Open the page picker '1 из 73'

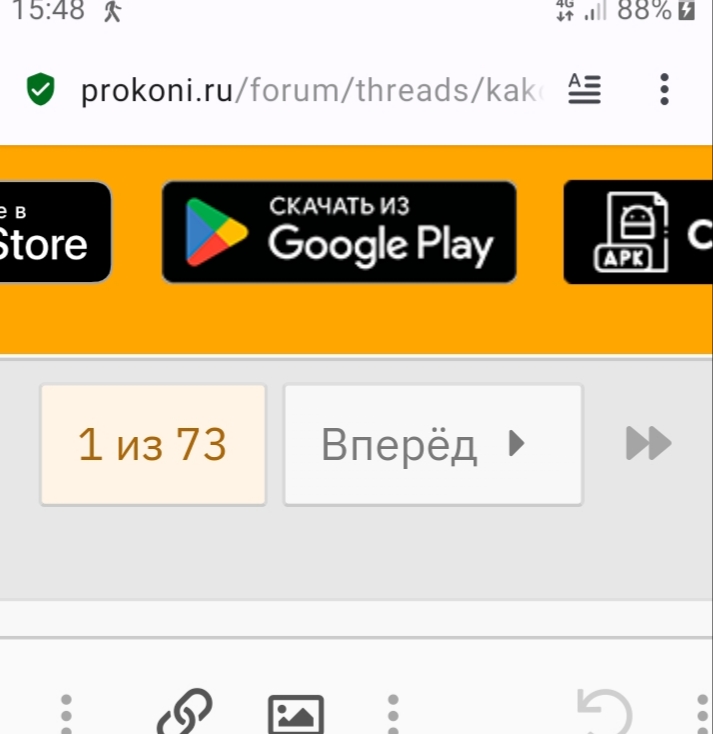coord(153,444)
